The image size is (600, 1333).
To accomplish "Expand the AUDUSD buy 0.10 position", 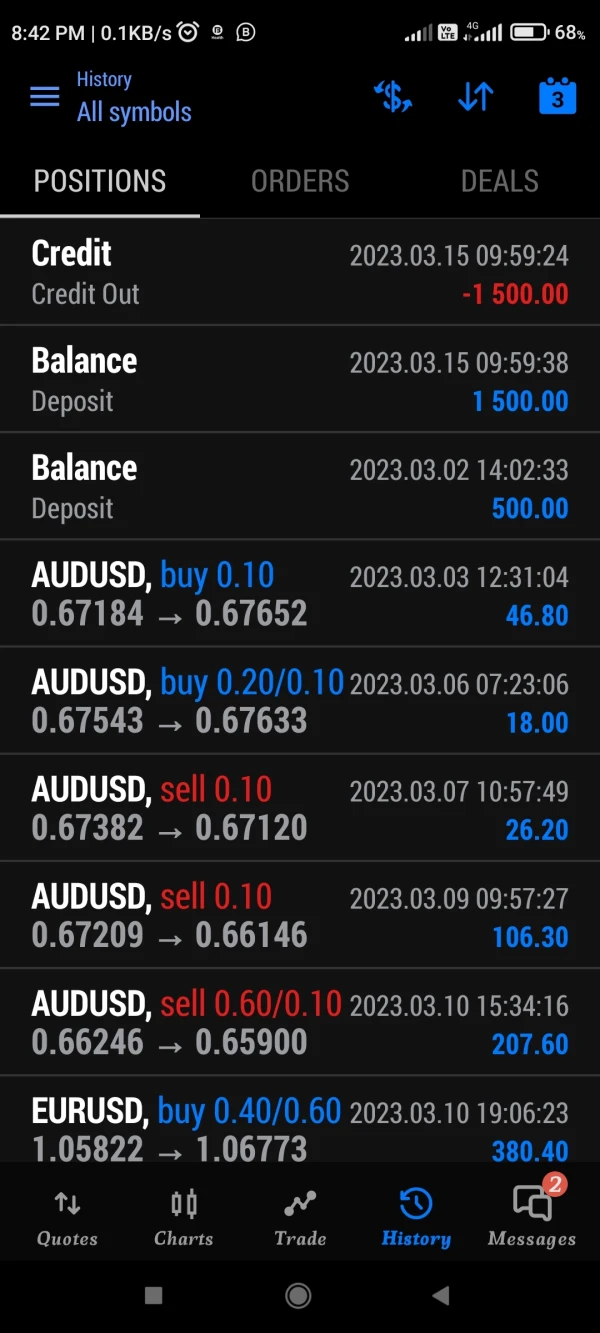I will 300,595.
